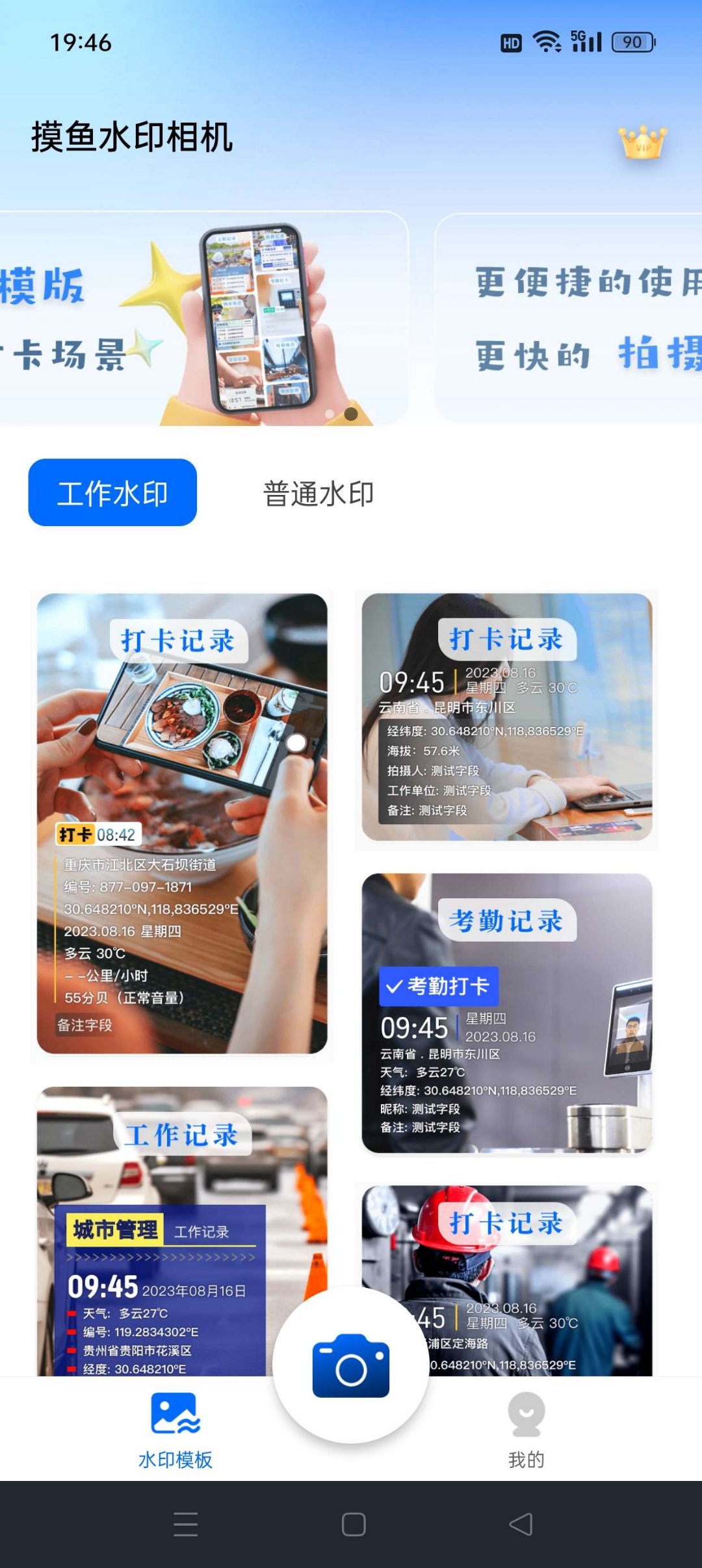Select the 工作水印 tab
The width and height of the screenshot is (702, 1568).
click(112, 493)
